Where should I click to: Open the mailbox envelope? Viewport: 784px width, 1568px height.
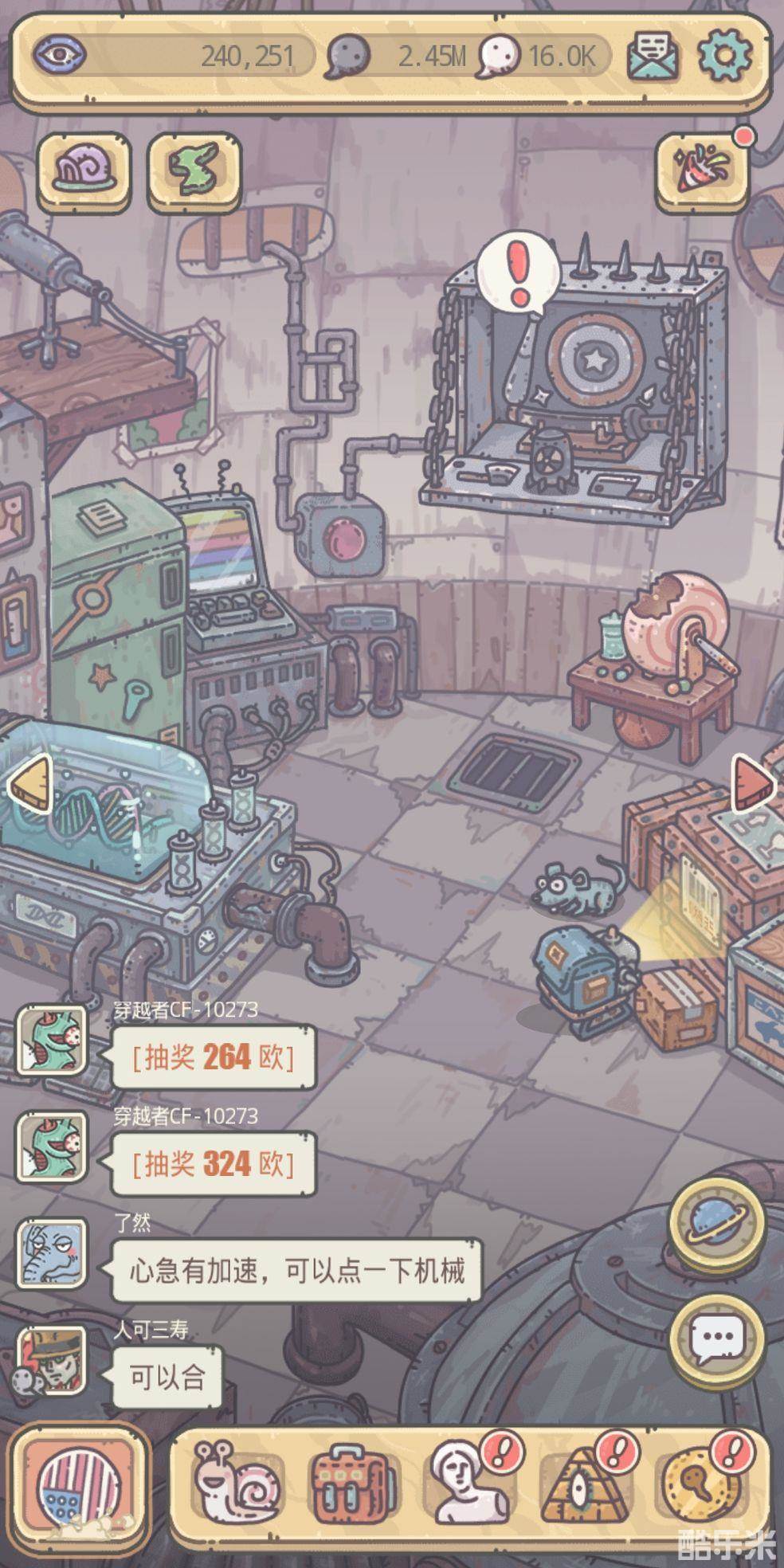click(x=653, y=55)
